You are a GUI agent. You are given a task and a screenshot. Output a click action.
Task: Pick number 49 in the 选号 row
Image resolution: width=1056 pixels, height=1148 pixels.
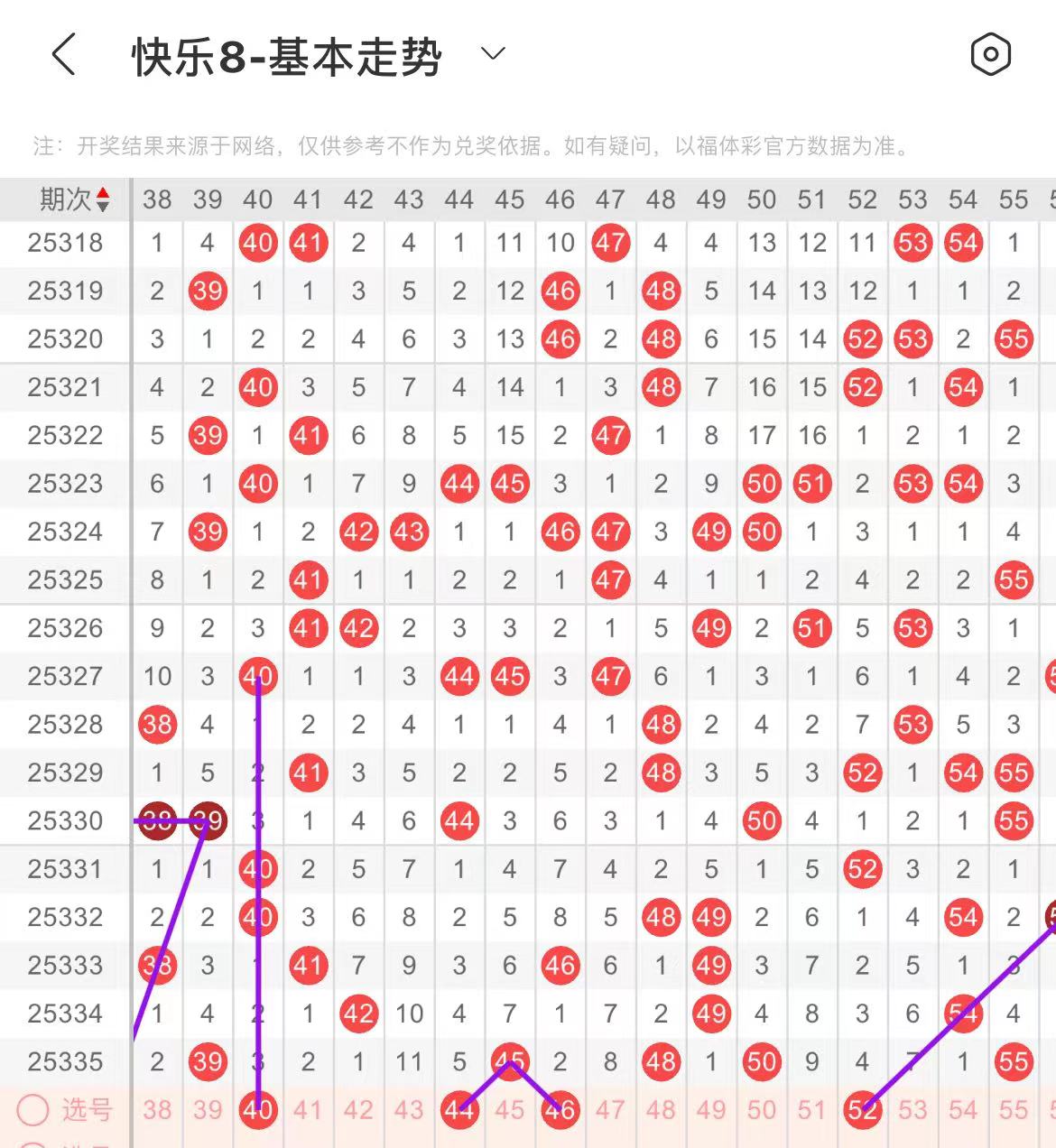[711, 1110]
